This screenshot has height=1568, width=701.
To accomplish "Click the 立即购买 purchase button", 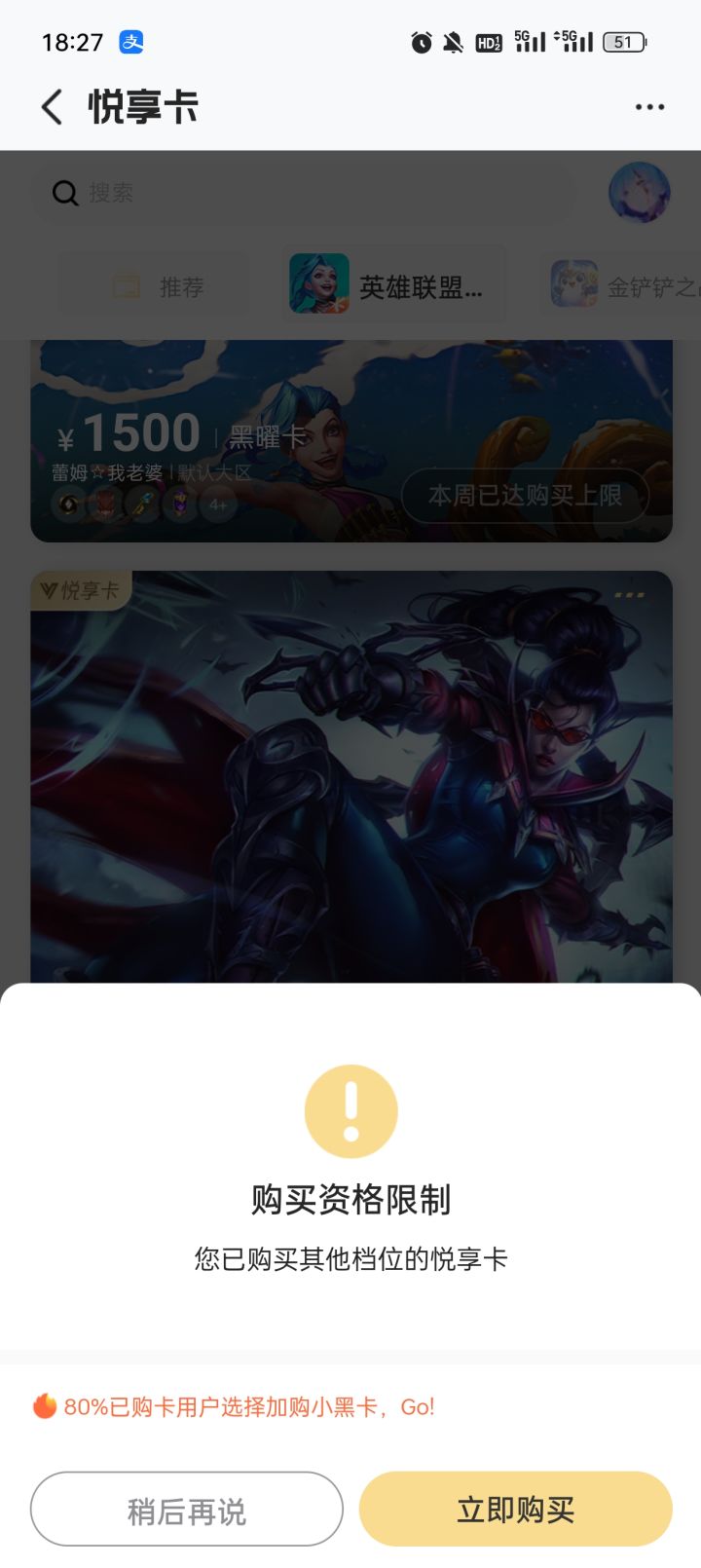I will coord(514,1508).
